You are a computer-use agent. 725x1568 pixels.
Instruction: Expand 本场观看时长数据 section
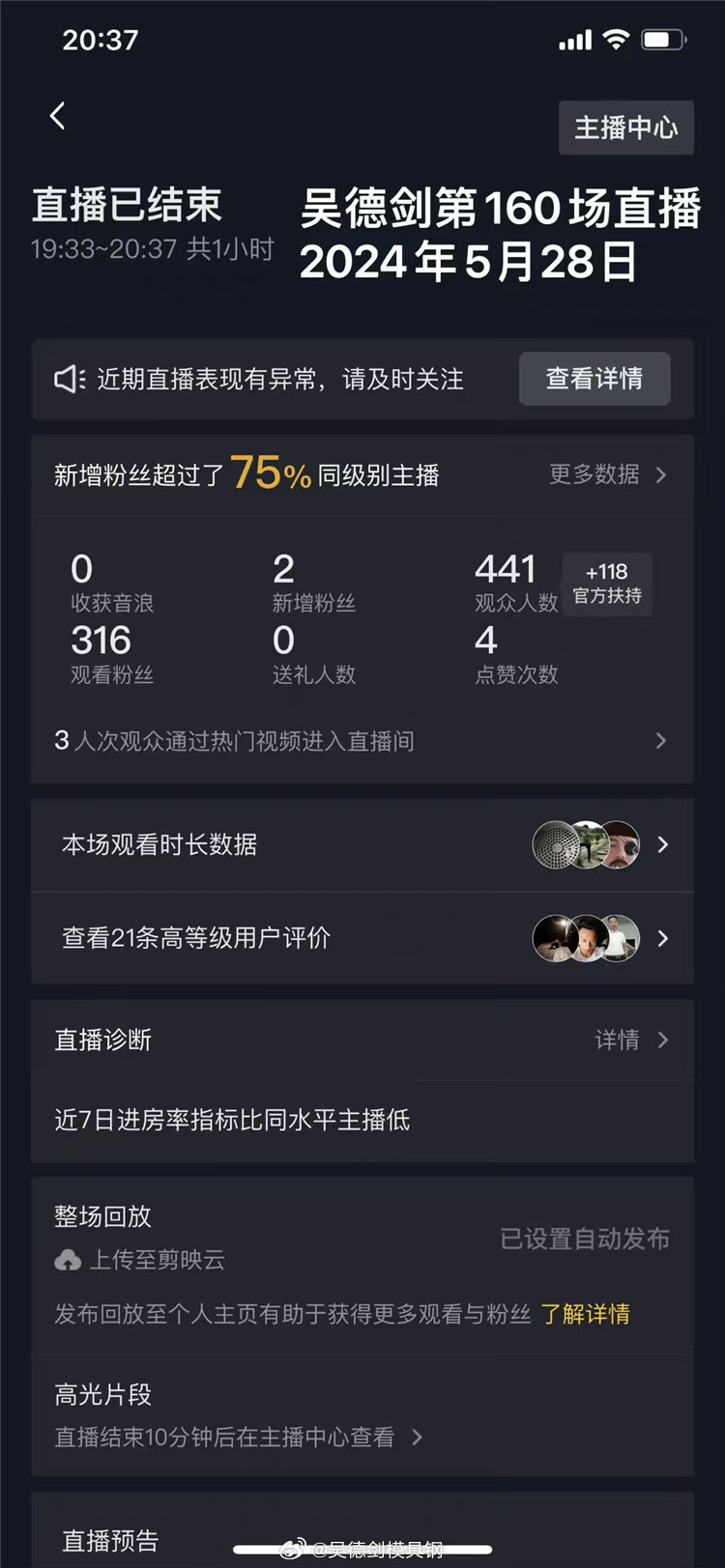tap(362, 843)
